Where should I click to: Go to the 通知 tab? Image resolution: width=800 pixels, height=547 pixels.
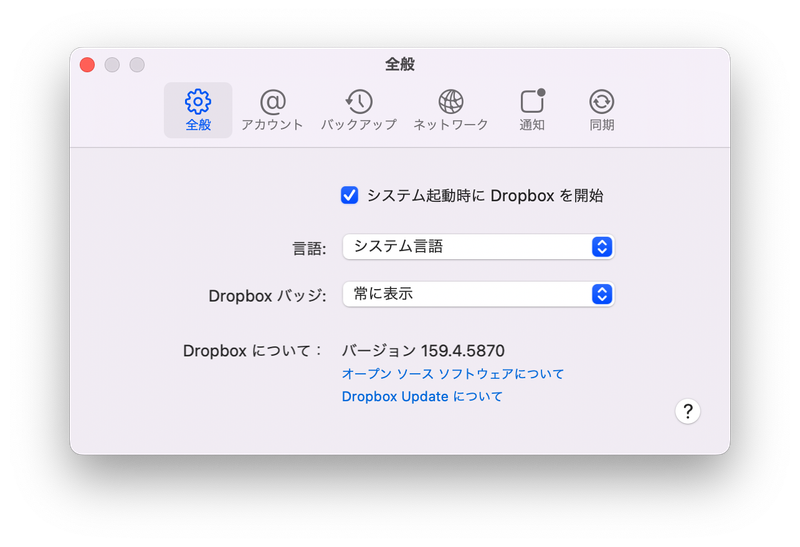click(x=532, y=110)
